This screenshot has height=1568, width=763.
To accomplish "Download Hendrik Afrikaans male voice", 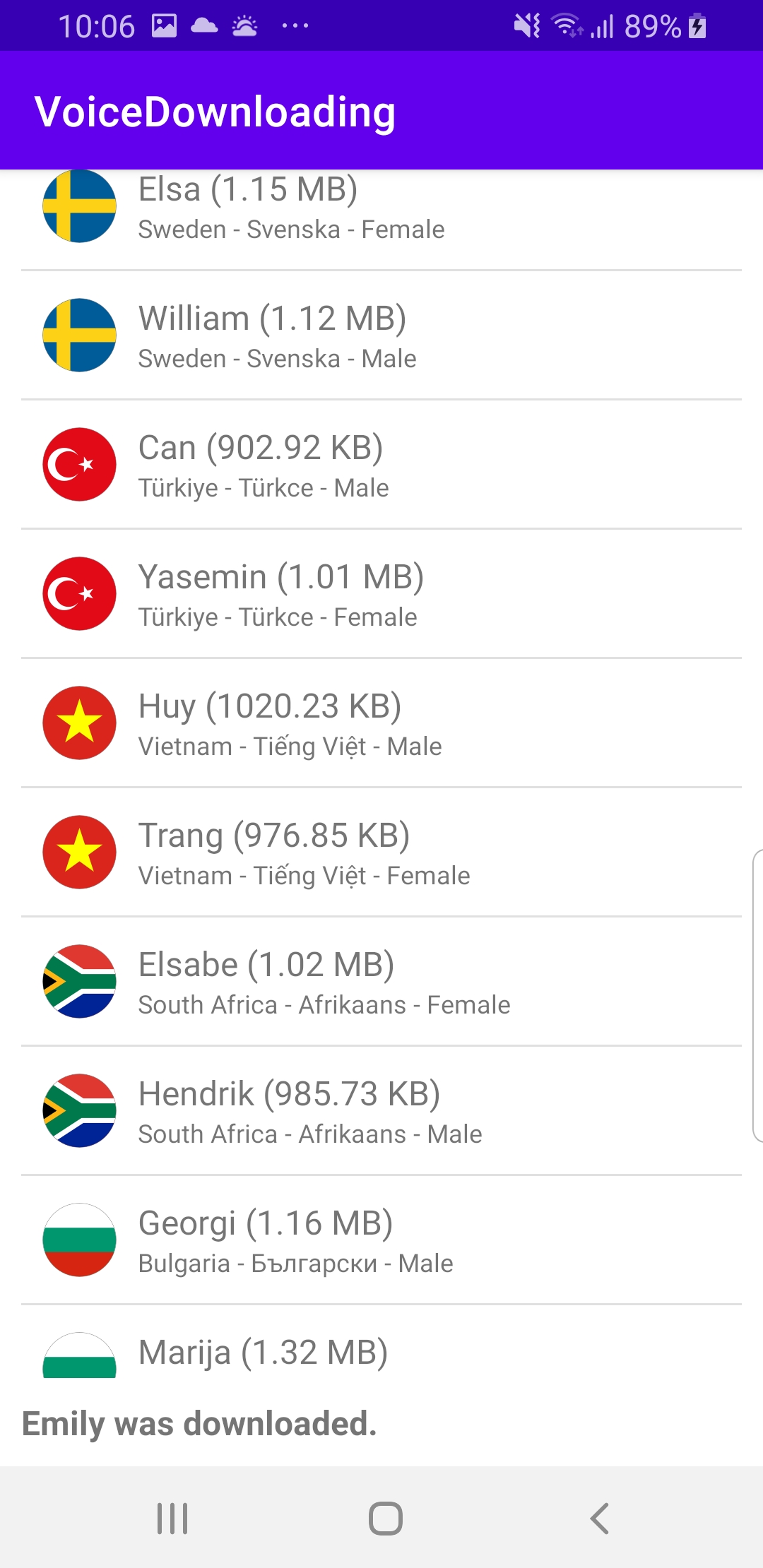I will click(x=381, y=1111).
